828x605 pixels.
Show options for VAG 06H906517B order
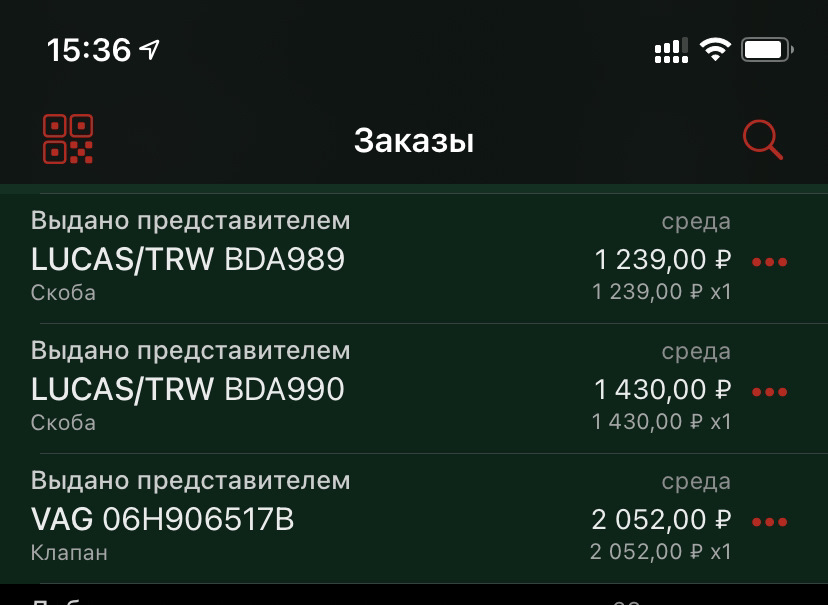coord(769,522)
